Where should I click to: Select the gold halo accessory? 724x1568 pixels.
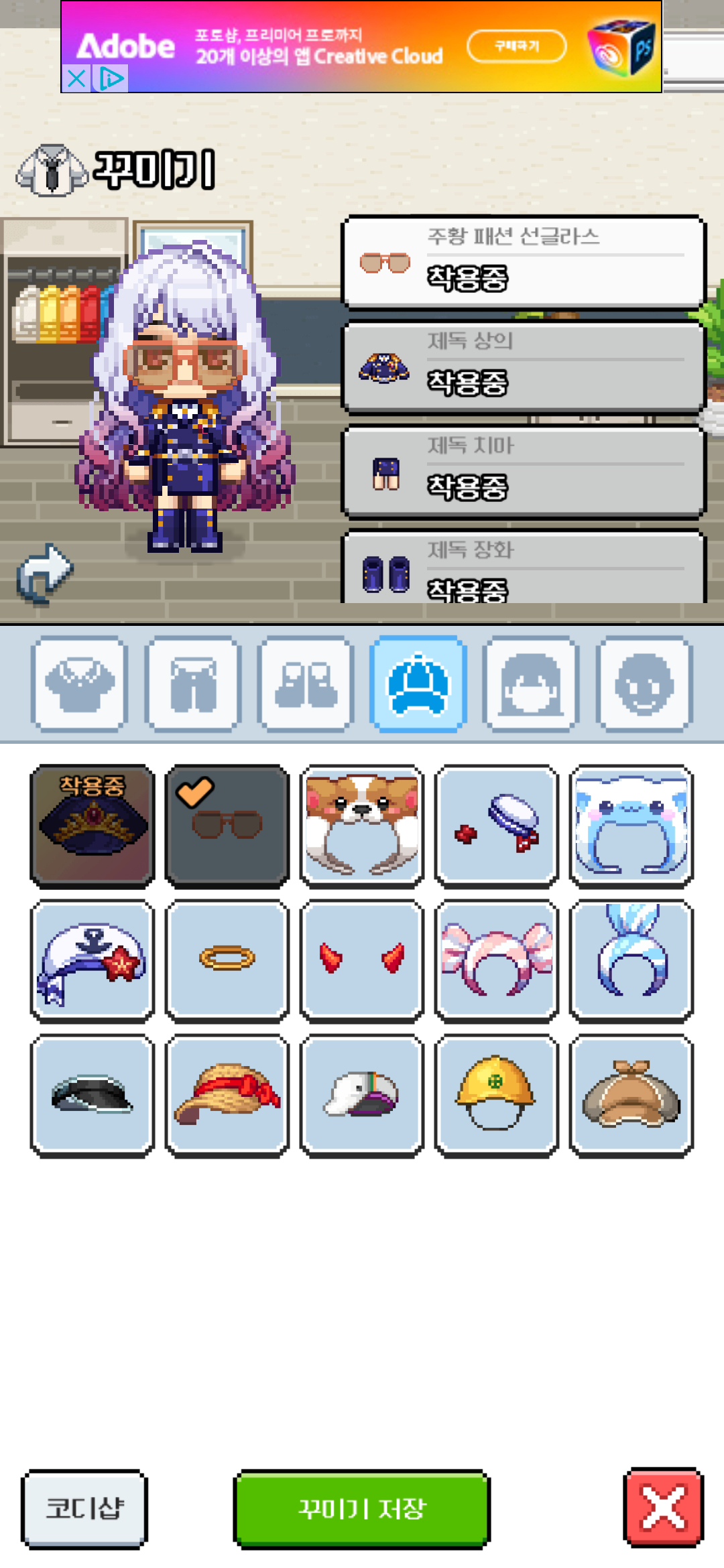(x=227, y=960)
